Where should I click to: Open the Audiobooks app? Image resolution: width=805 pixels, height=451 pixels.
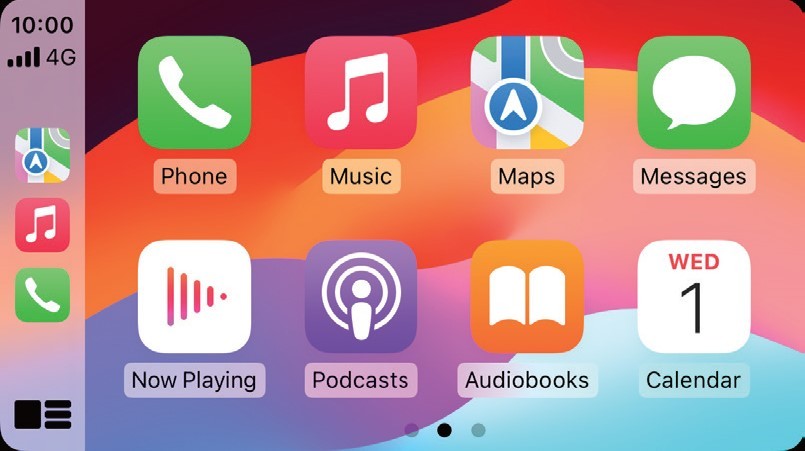coord(527,297)
